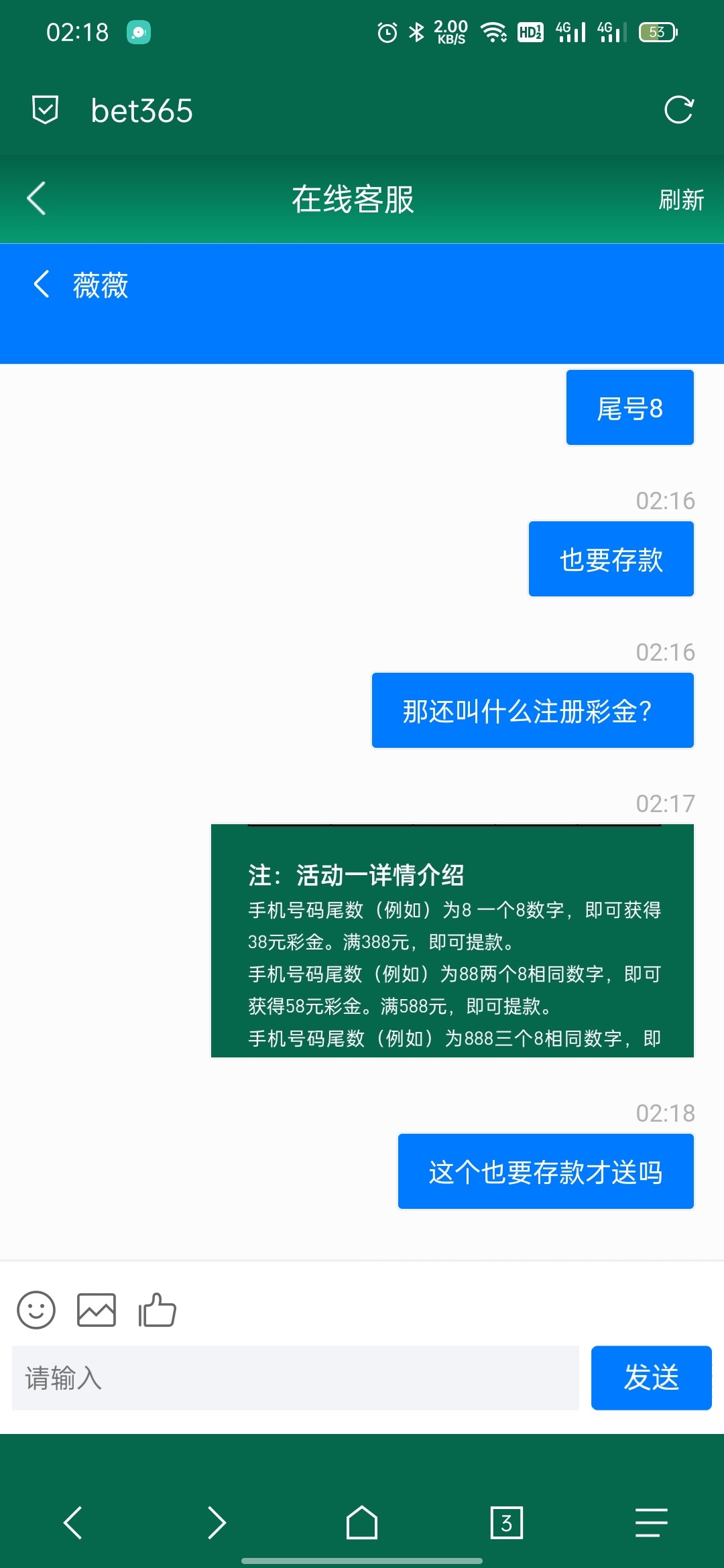Go forward with the browser forward arrow
724x1568 pixels.
217,1522
